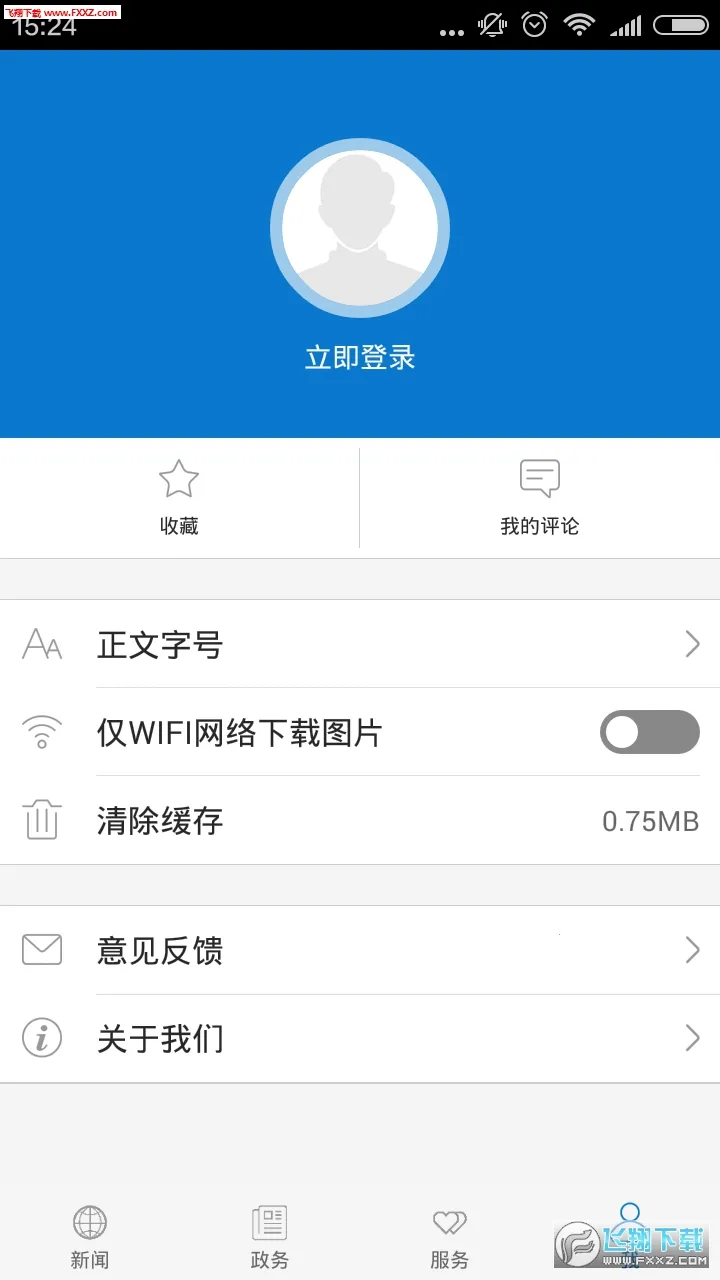Click the info icon next to 关于我们
This screenshot has width=720, height=1280.
tap(41, 1038)
